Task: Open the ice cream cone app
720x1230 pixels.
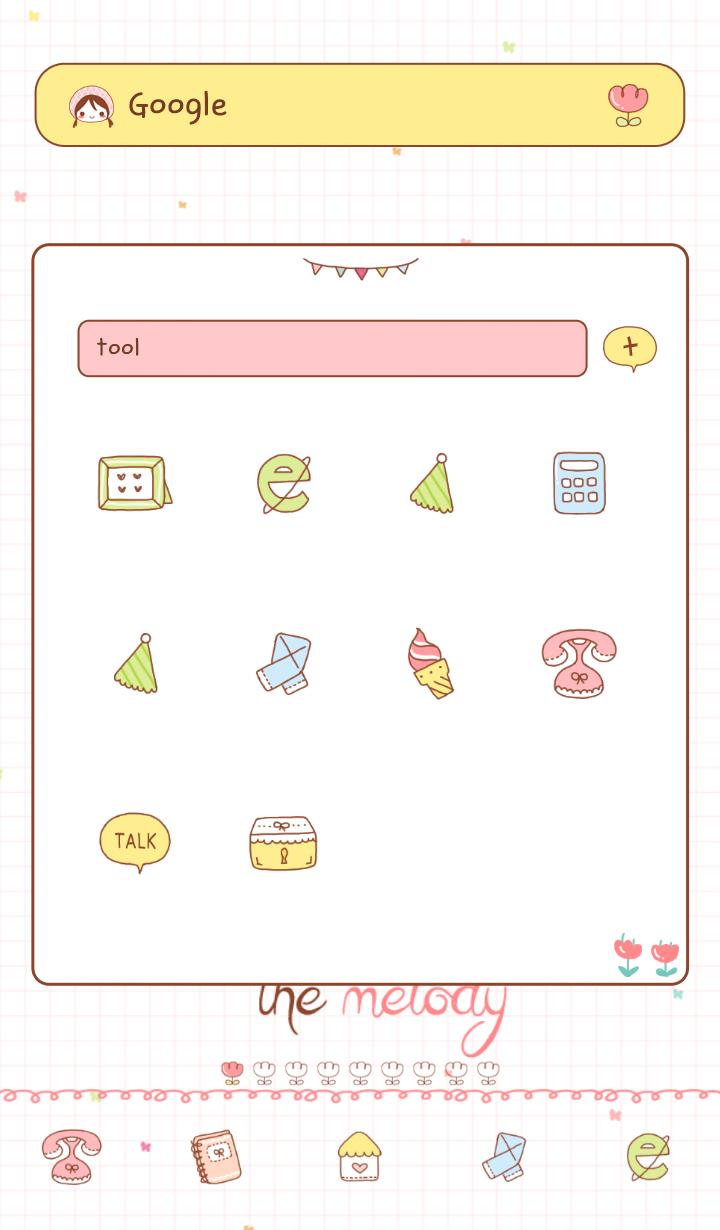Action: pyautogui.click(x=430, y=663)
